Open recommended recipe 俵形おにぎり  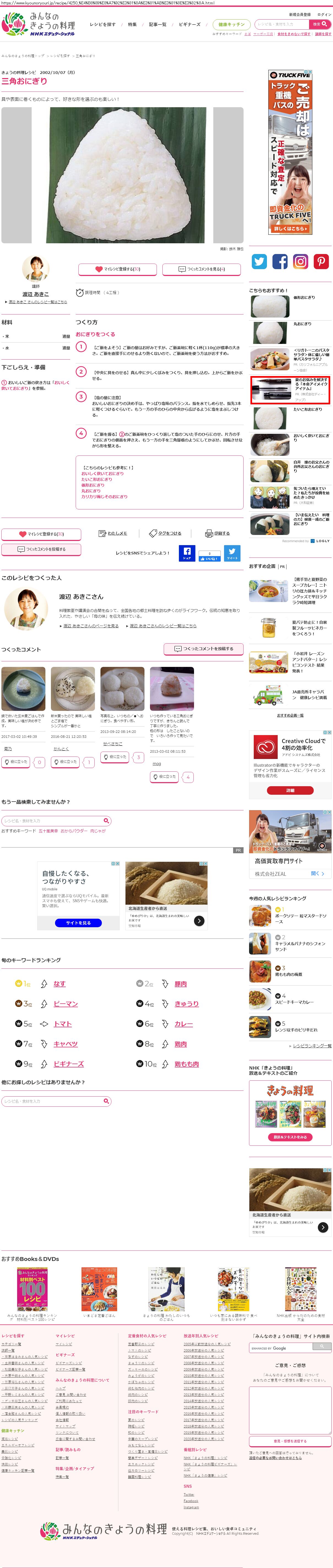(304, 298)
